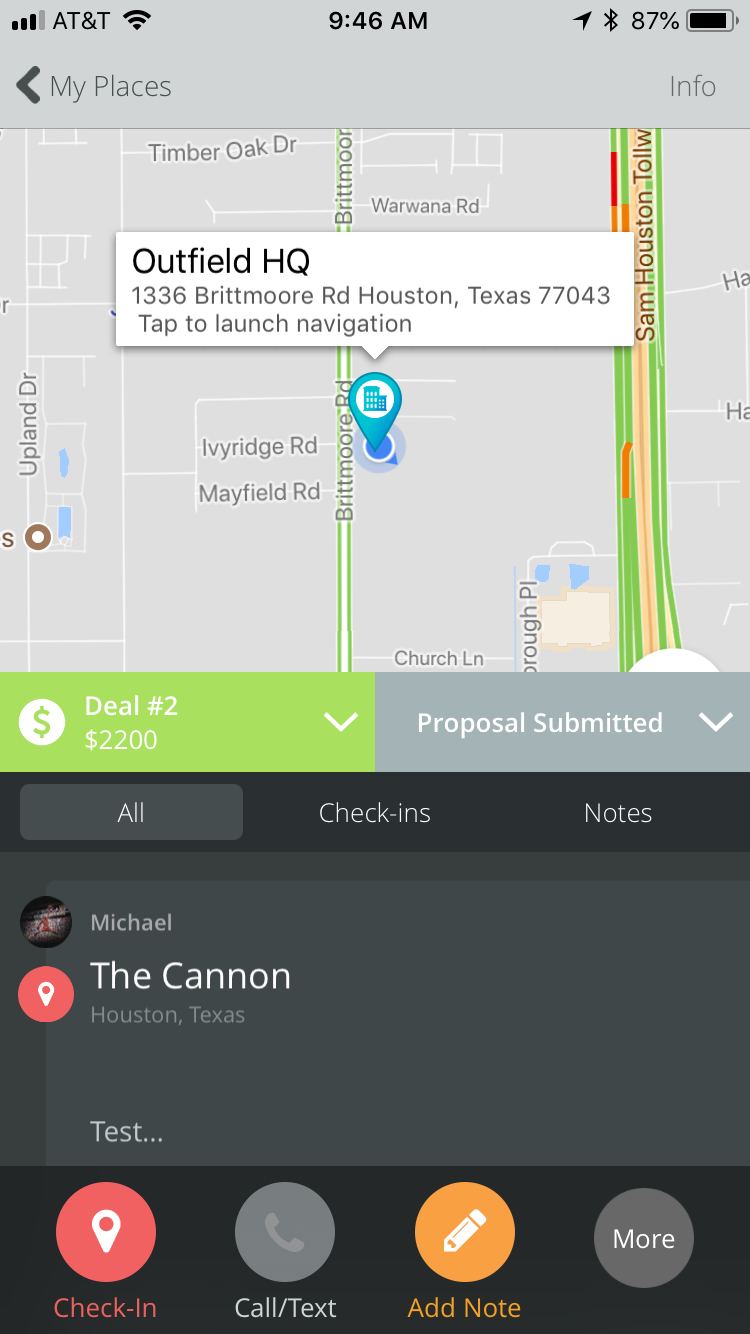Switch to the Check-ins tab

tap(375, 812)
